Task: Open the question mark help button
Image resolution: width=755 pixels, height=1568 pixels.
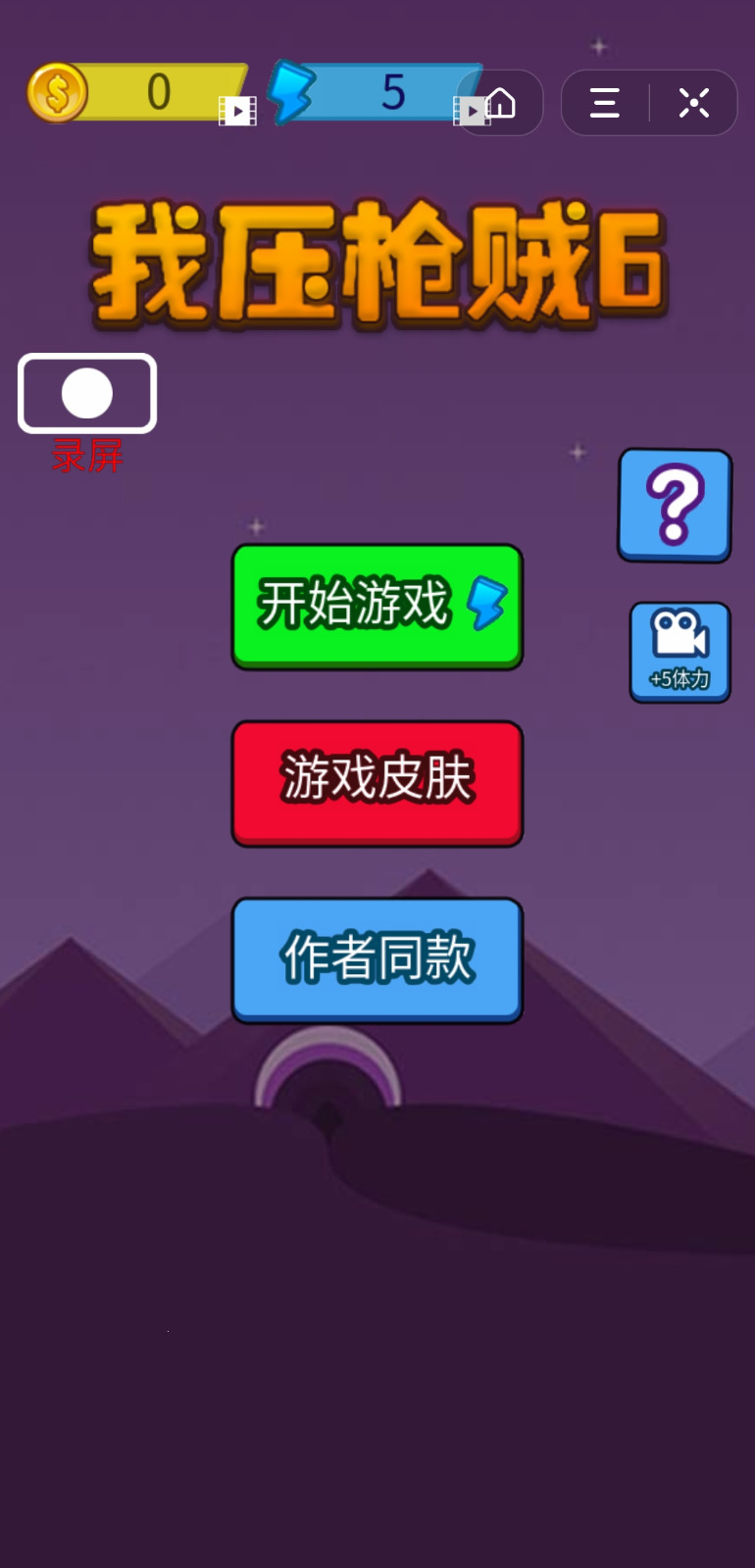Action: coord(675,504)
